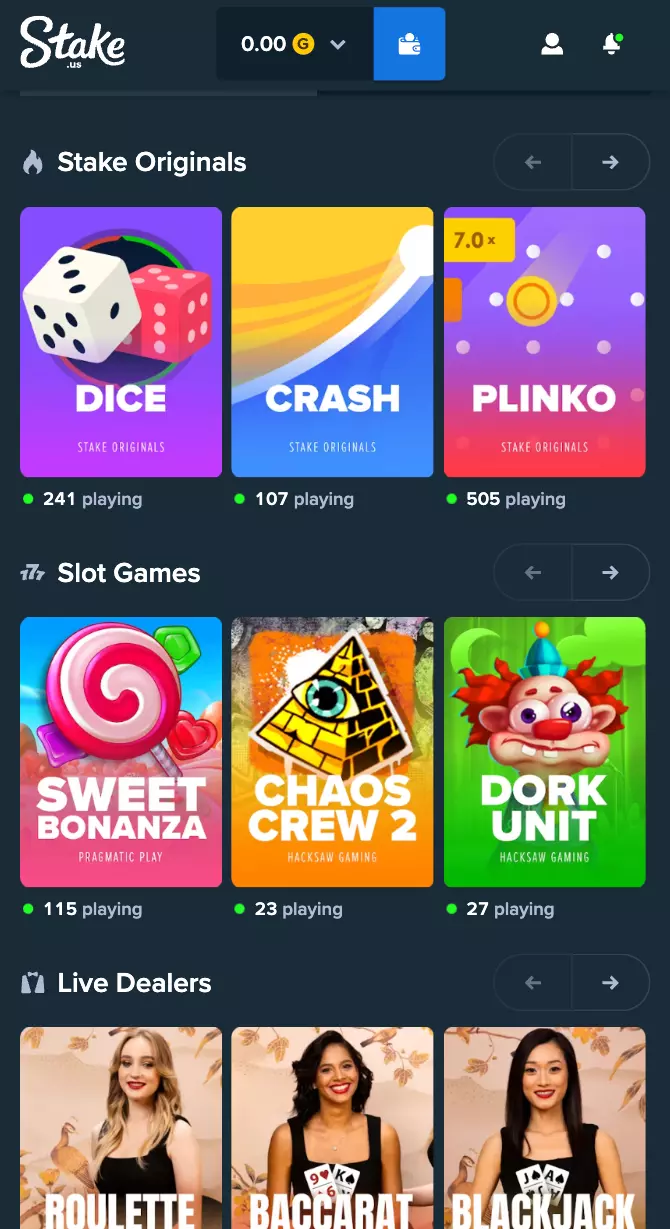This screenshot has width=670, height=1229.
Task: Open the wallet button
Action: pos(409,44)
